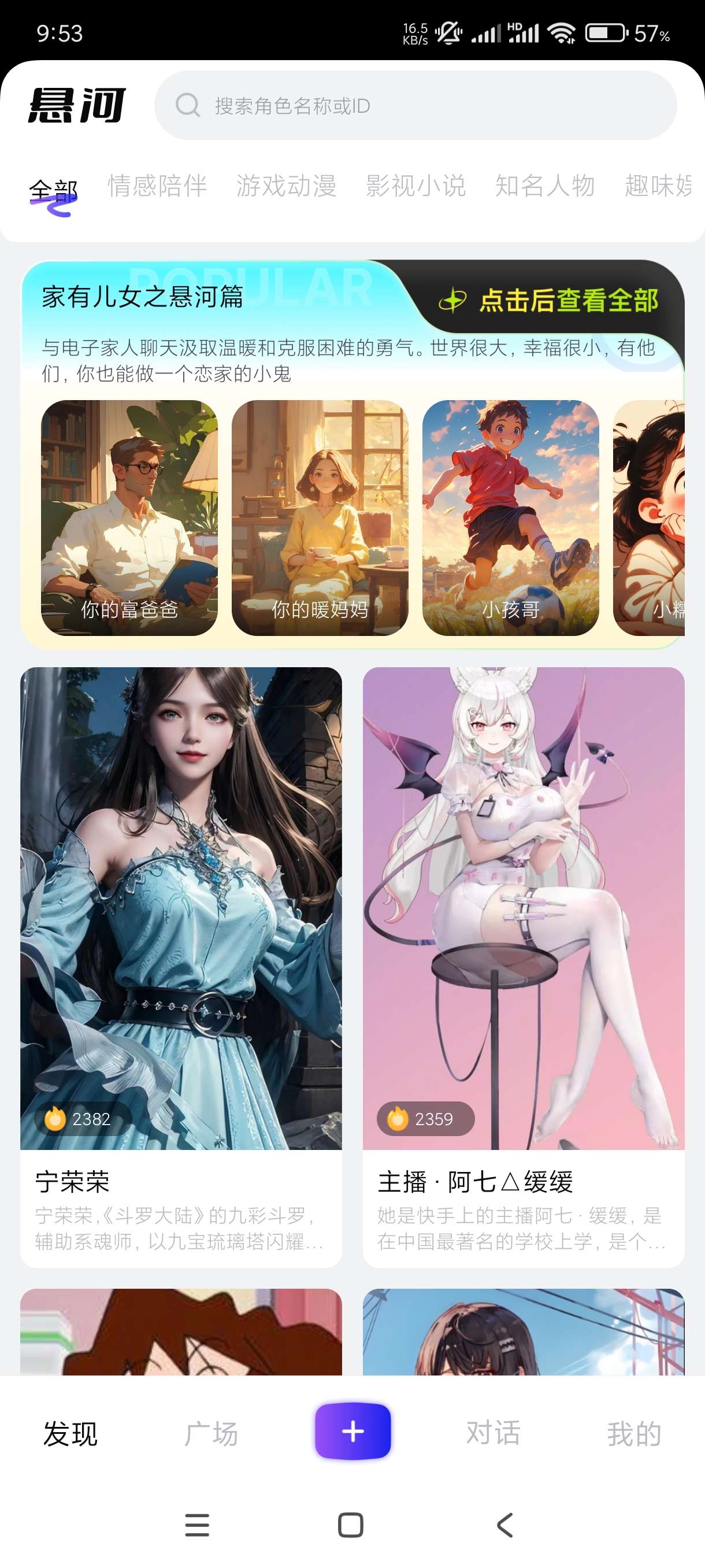Tap the search box for character name or ID
The width and height of the screenshot is (705, 1568).
tap(415, 105)
